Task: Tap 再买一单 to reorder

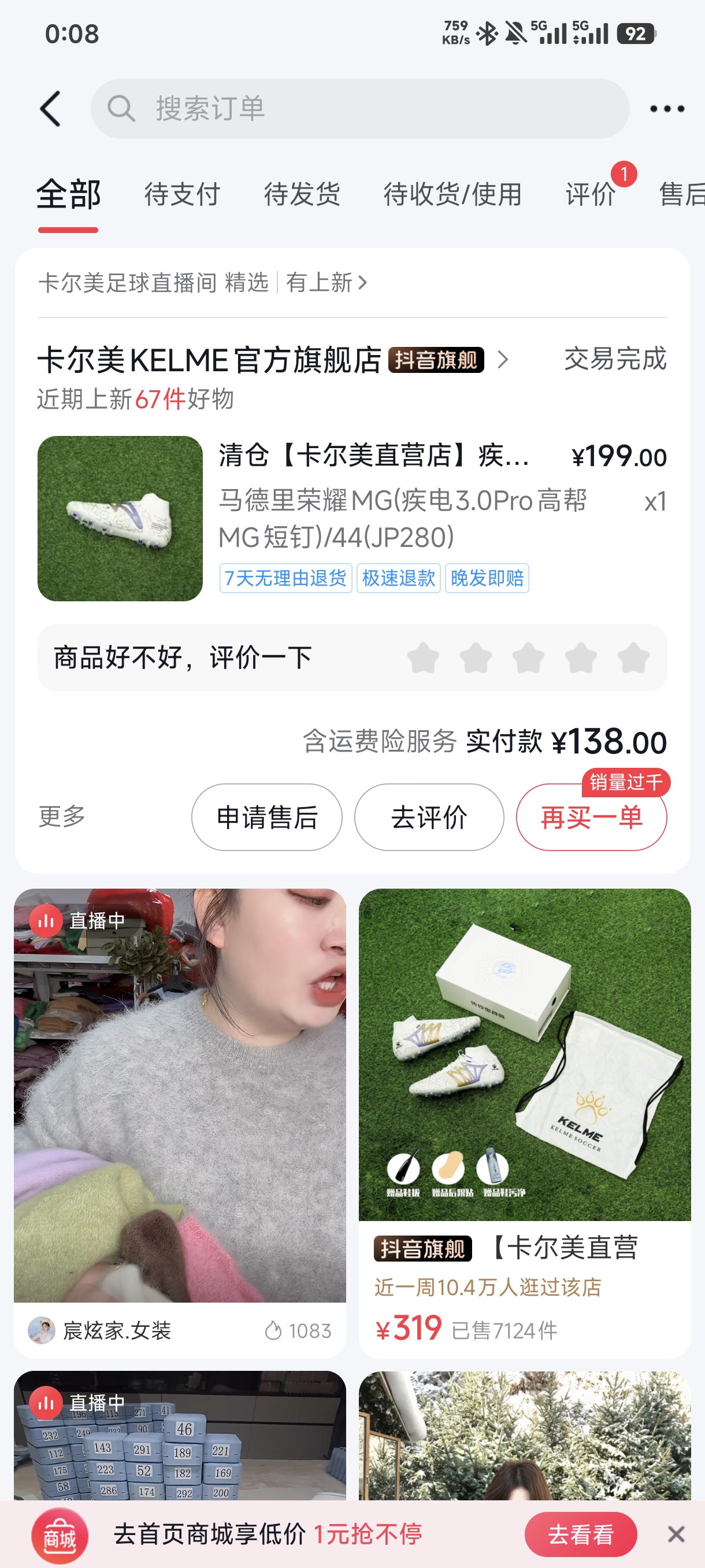Action: tap(591, 817)
